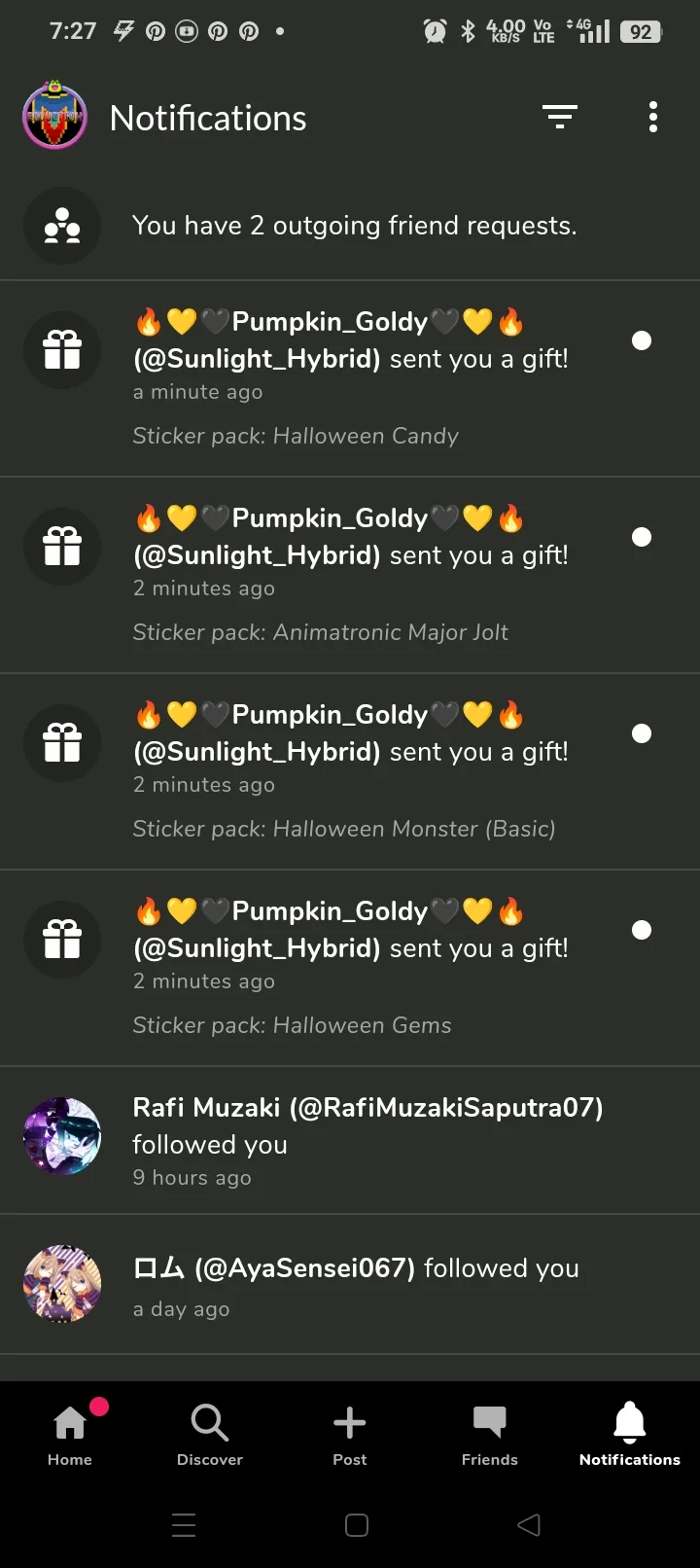Open the Animatronic Major Jolt gift notification

[350, 576]
